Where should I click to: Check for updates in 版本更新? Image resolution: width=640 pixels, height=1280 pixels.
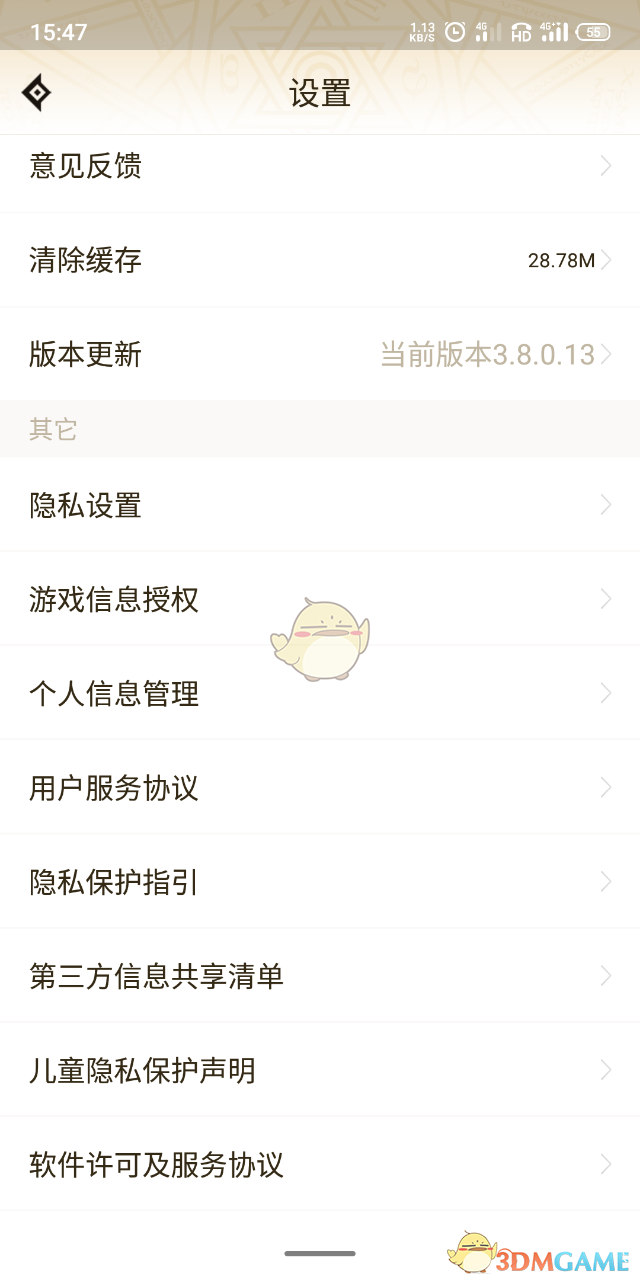click(320, 354)
